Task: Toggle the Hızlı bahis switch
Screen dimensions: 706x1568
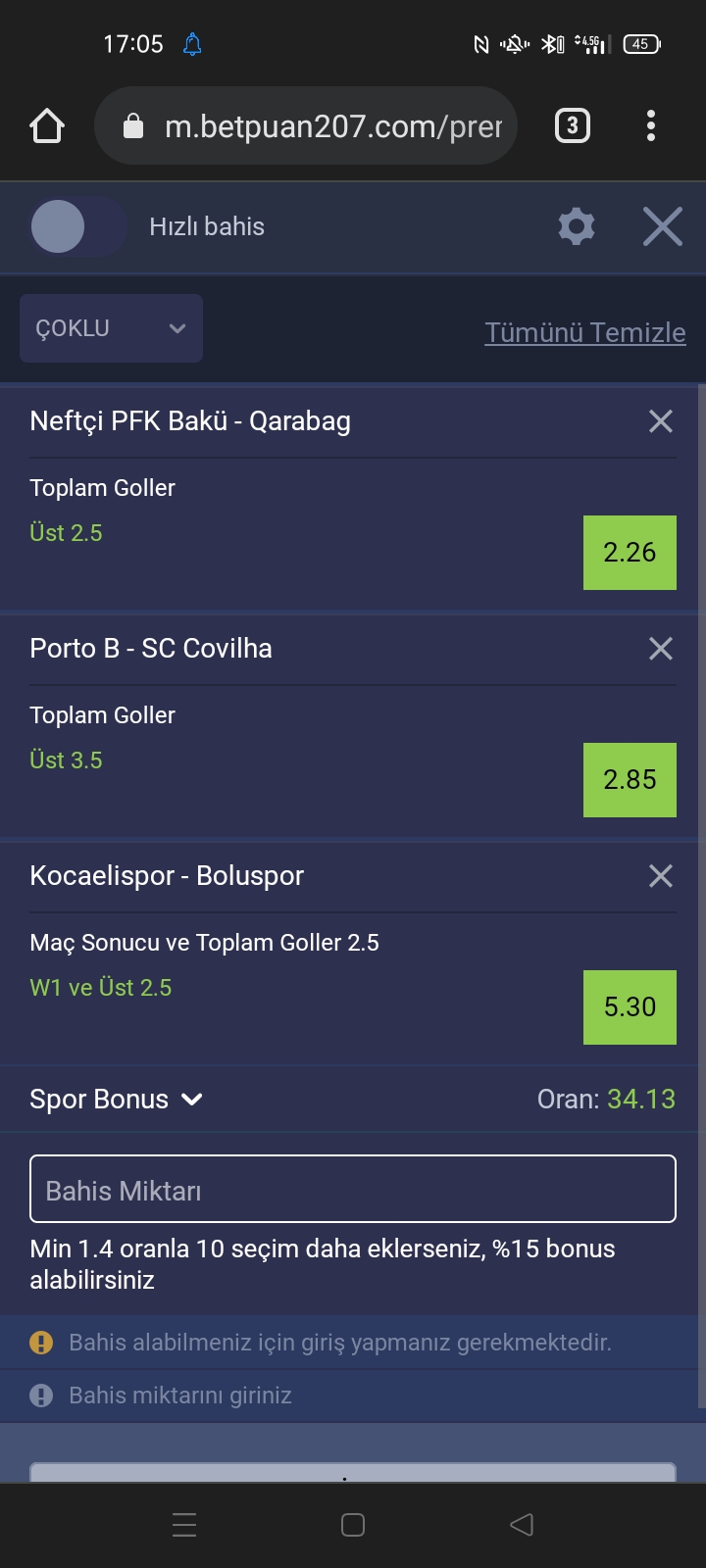Action: (78, 226)
